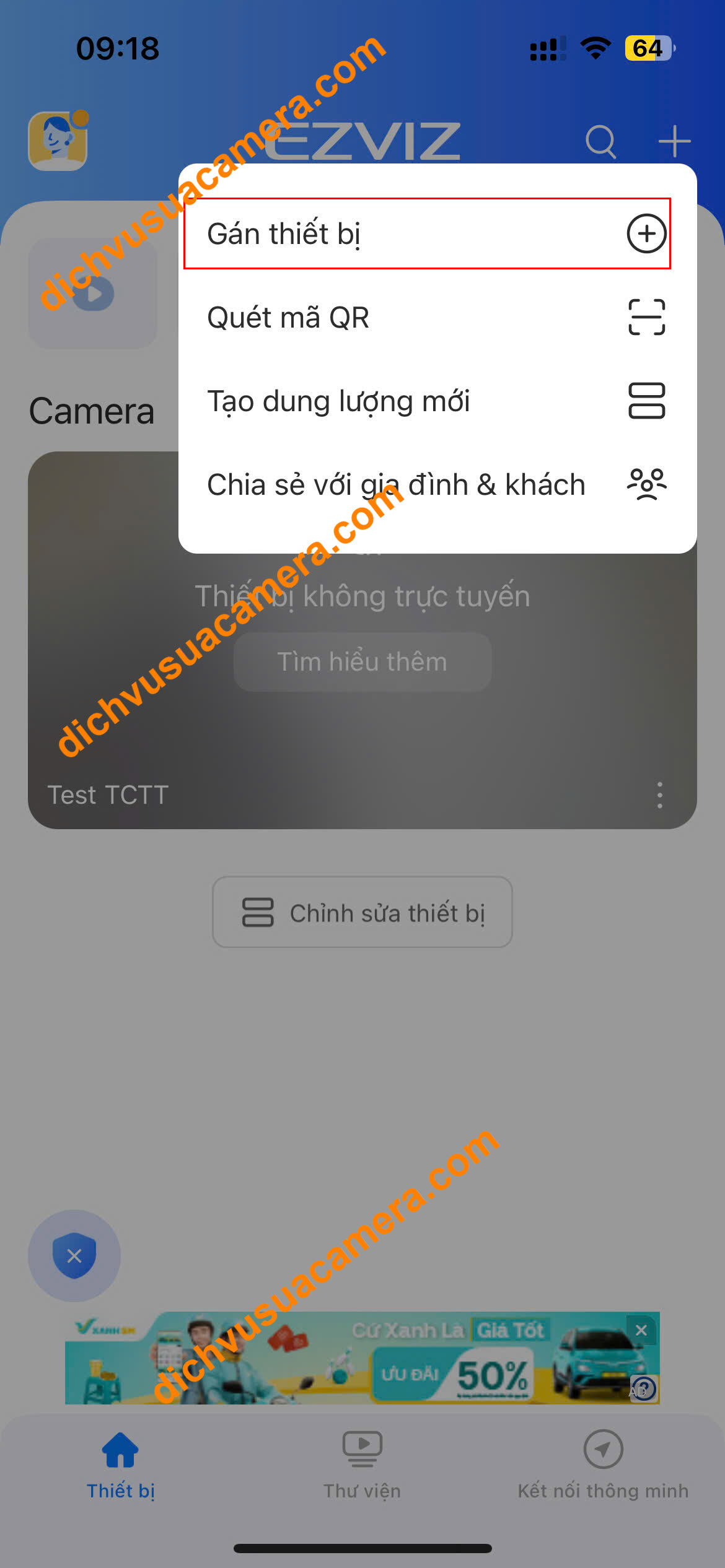
Task: Open the video playback tile above Camera
Action: coord(93,294)
